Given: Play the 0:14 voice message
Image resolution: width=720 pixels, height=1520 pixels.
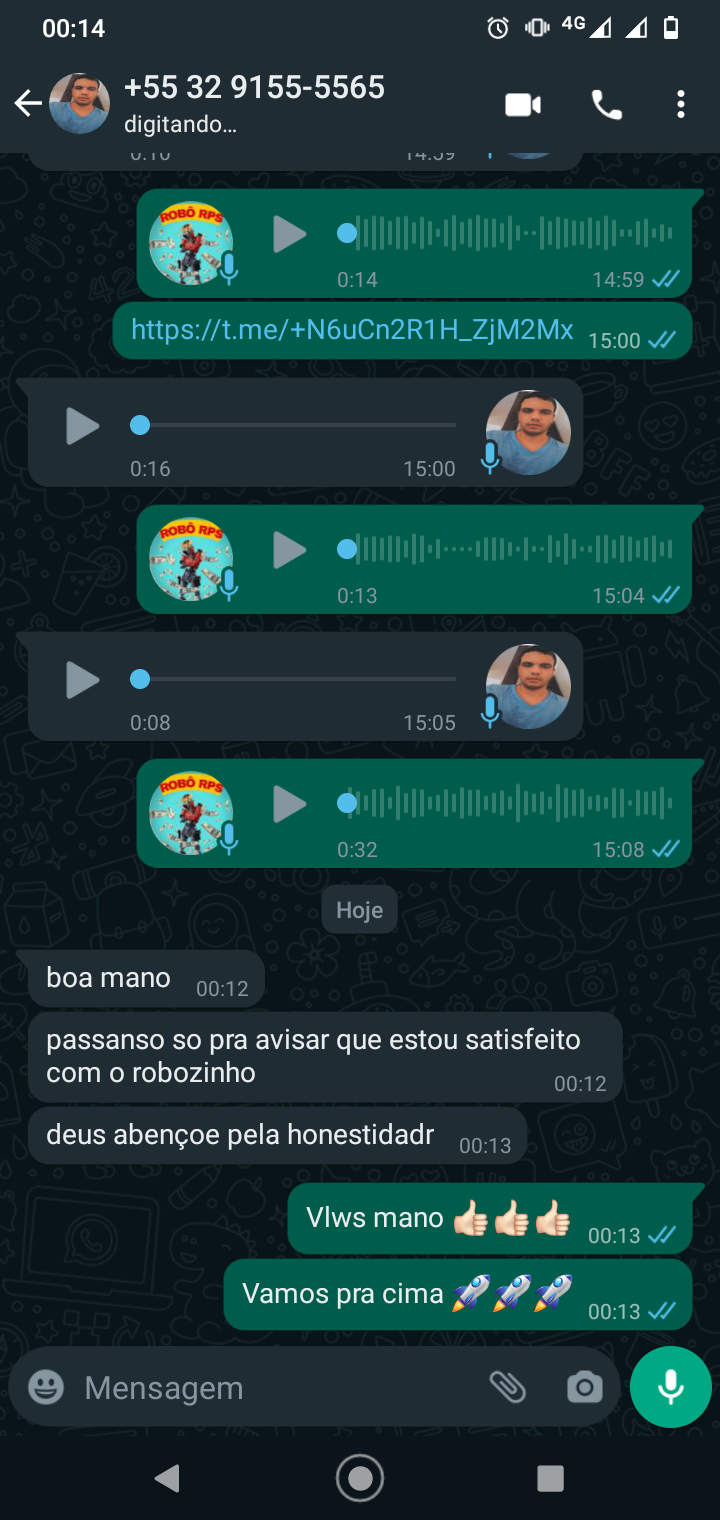Looking at the screenshot, I should (x=290, y=234).
